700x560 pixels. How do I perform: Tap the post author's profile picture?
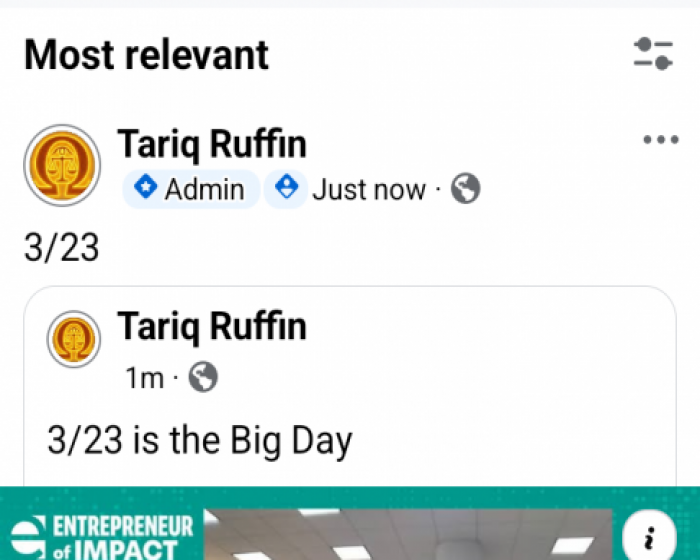62,165
